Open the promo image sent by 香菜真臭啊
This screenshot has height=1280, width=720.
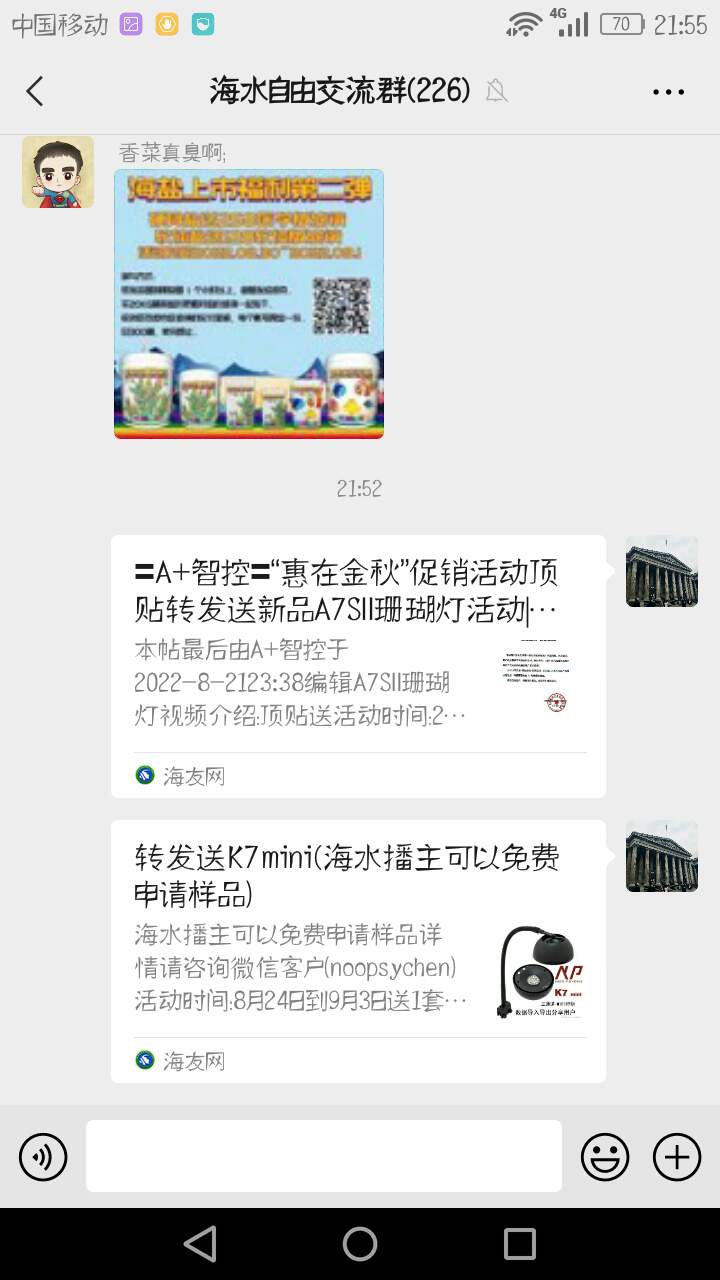249,304
